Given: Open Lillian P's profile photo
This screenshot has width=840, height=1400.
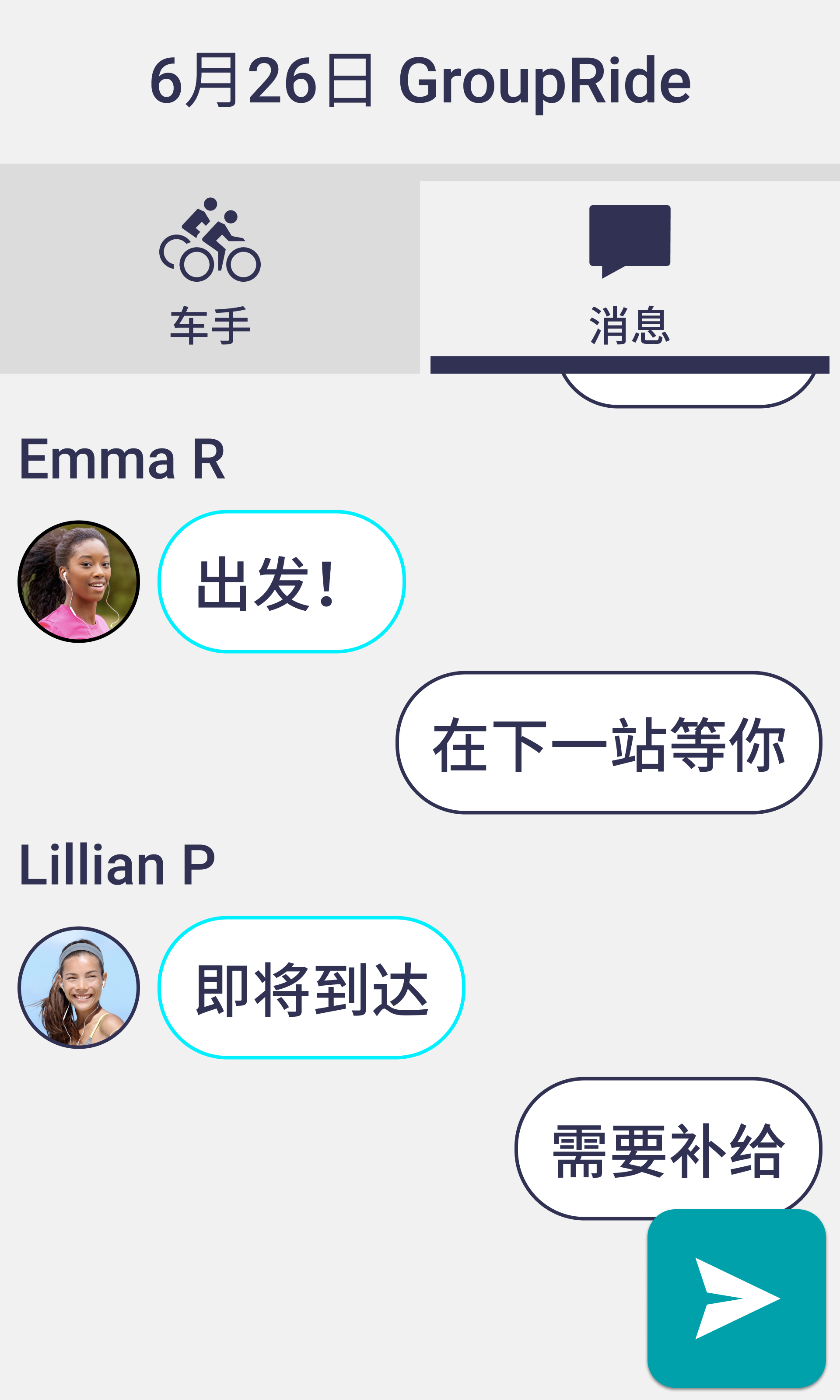Looking at the screenshot, I should tap(79, 987).
